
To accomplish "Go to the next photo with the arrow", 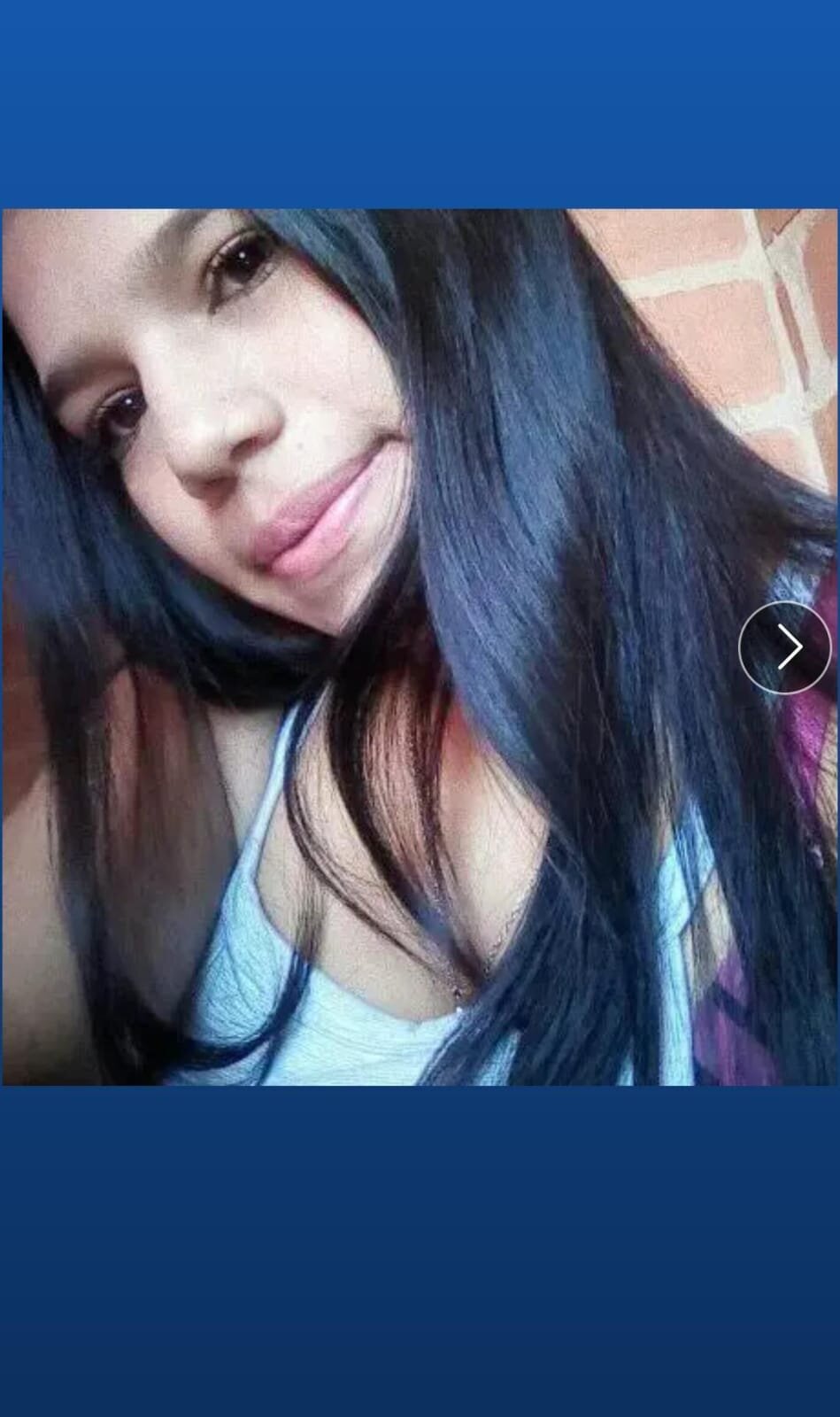I will point(785,647).
